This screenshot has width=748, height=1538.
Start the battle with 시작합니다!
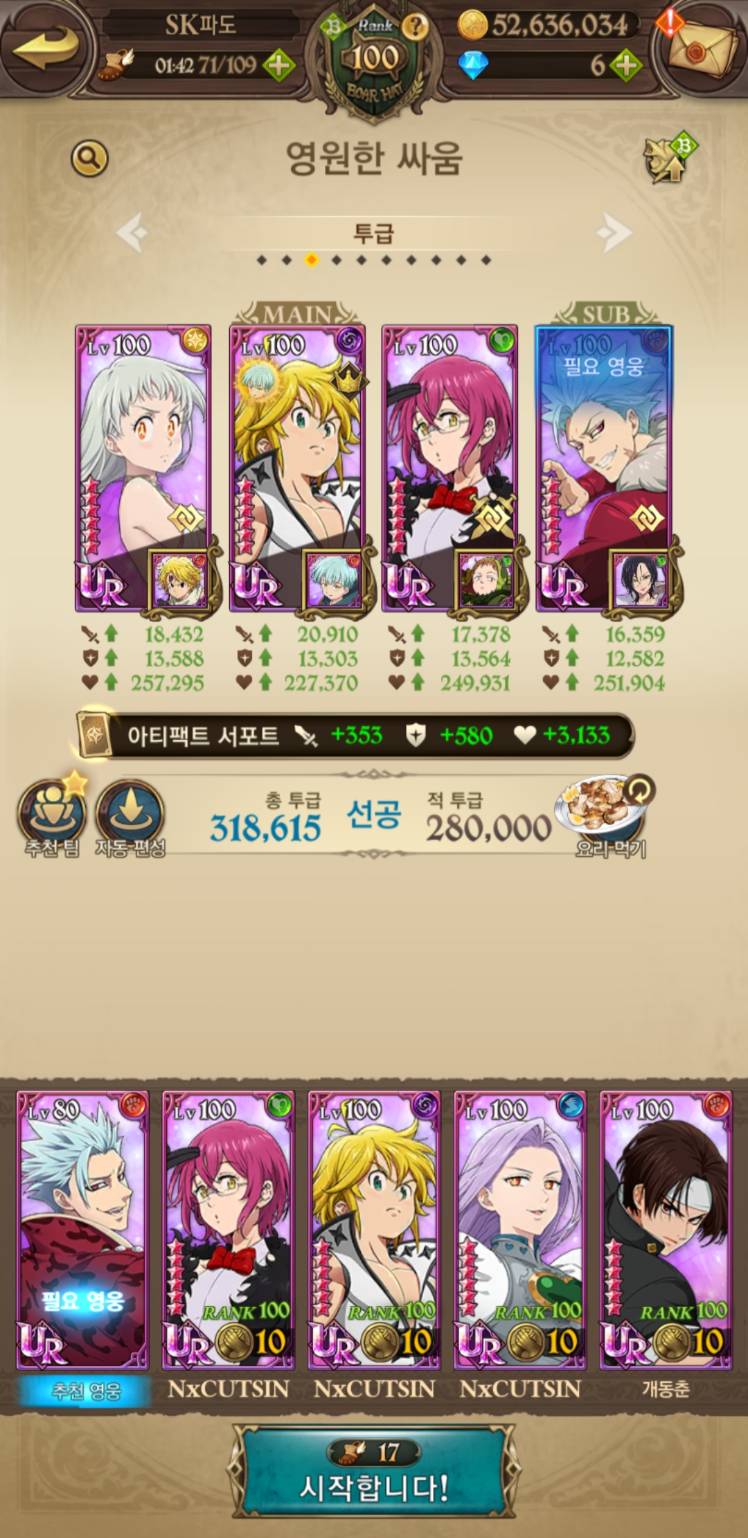tap(374, 1477)
